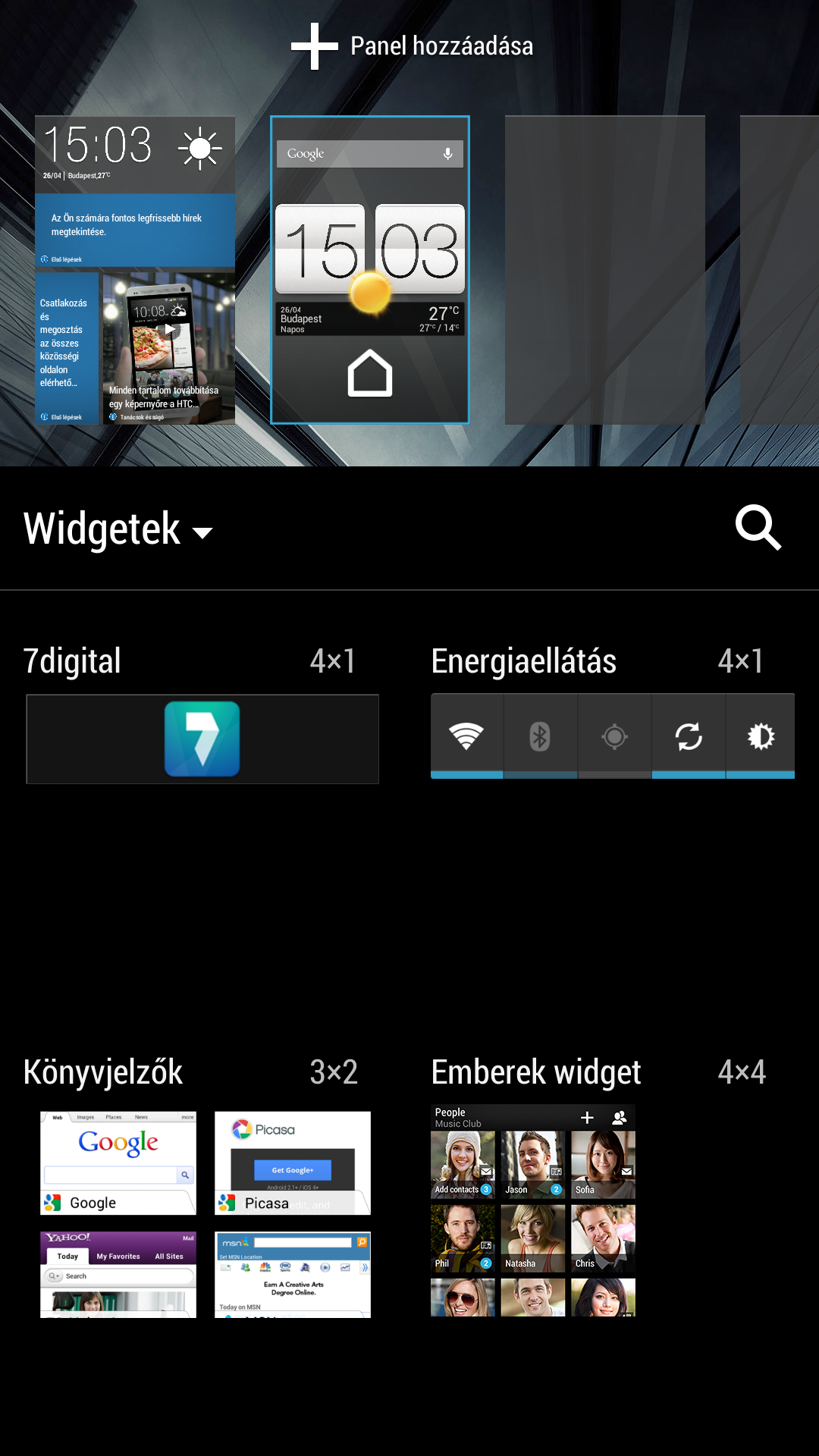This screenshot has height=1456, width=819.
Task: Select the first empty panel
Action: [x=605, y=270]
